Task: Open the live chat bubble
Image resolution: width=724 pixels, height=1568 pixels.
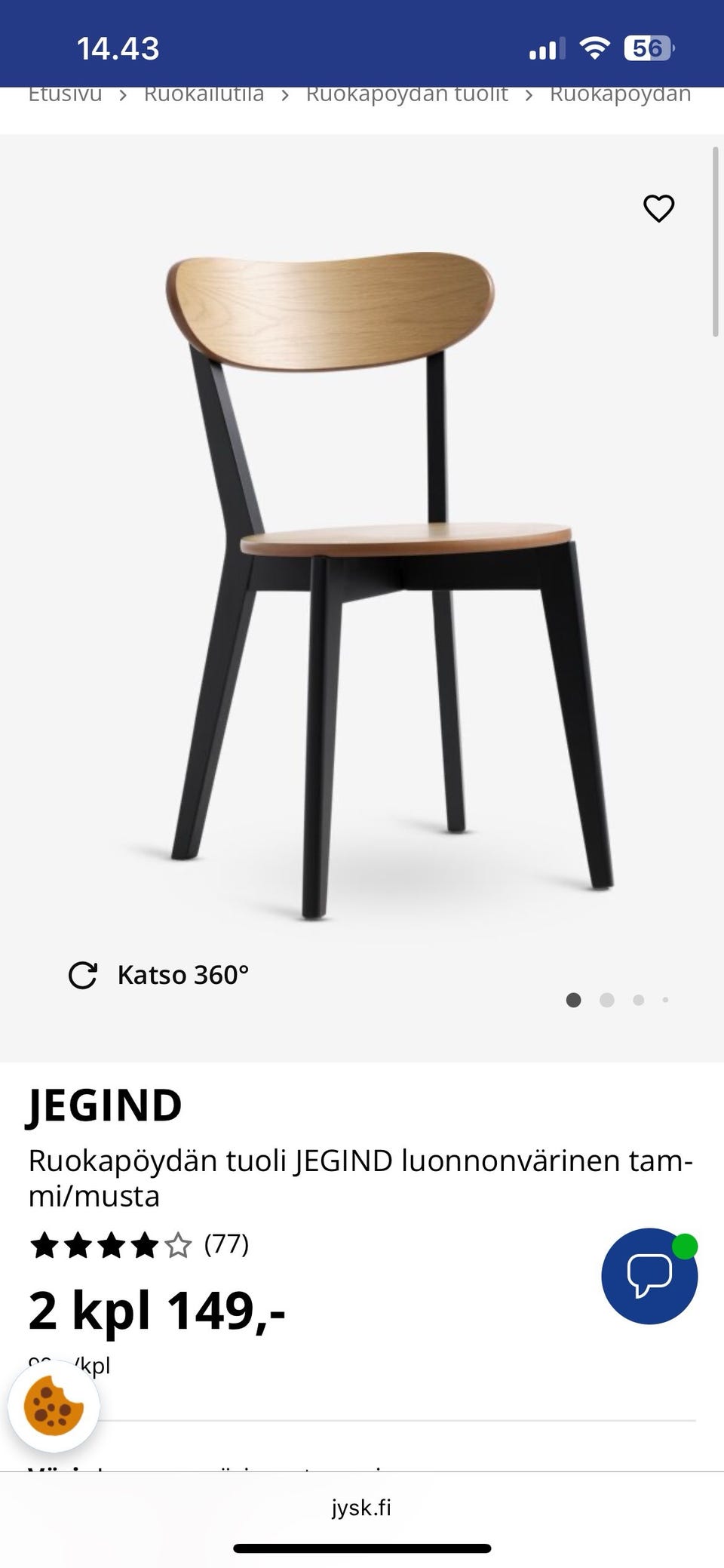Action: [x=649, y=1276]
